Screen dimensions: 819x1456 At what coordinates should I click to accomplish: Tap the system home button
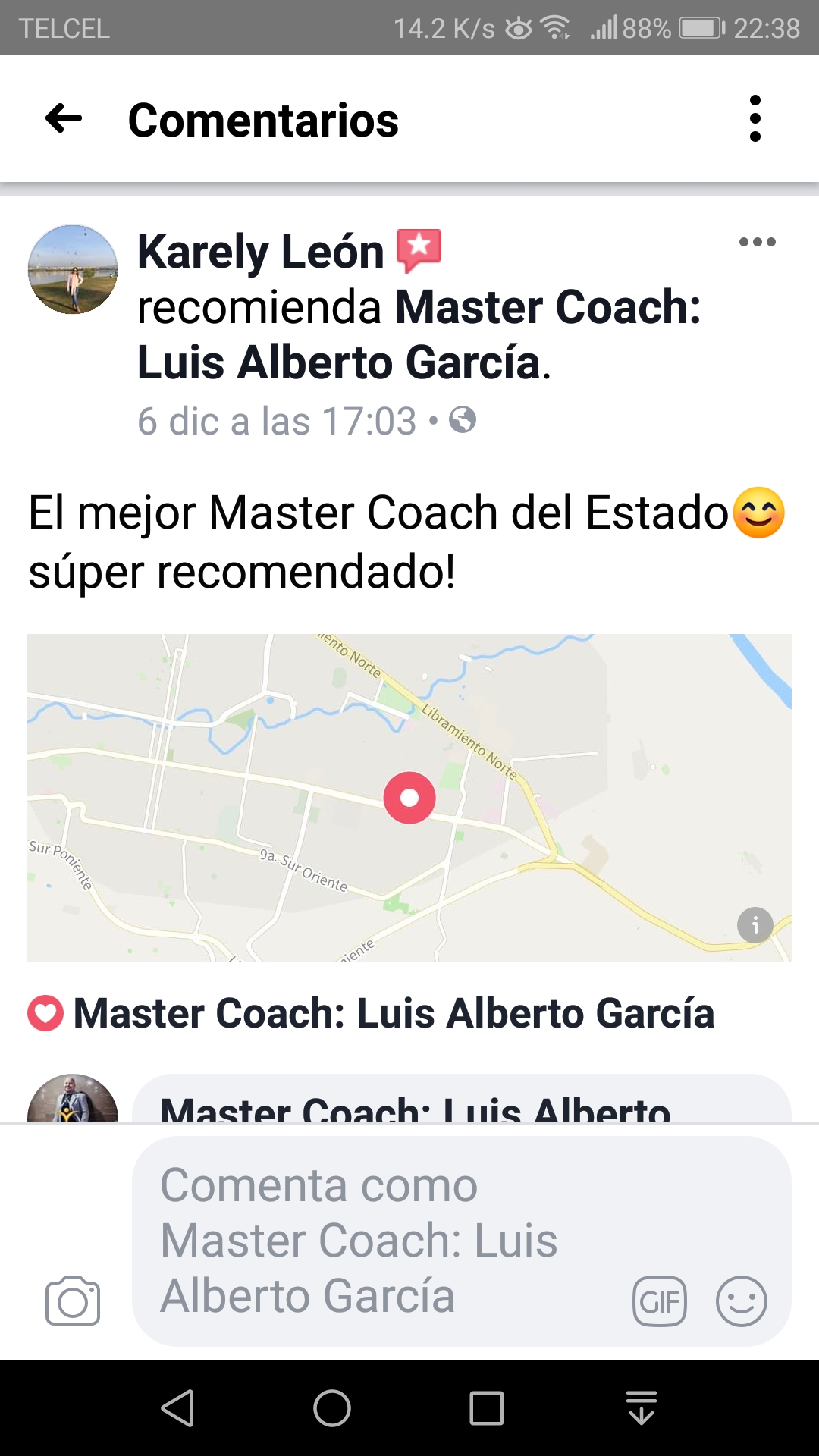332,1409
